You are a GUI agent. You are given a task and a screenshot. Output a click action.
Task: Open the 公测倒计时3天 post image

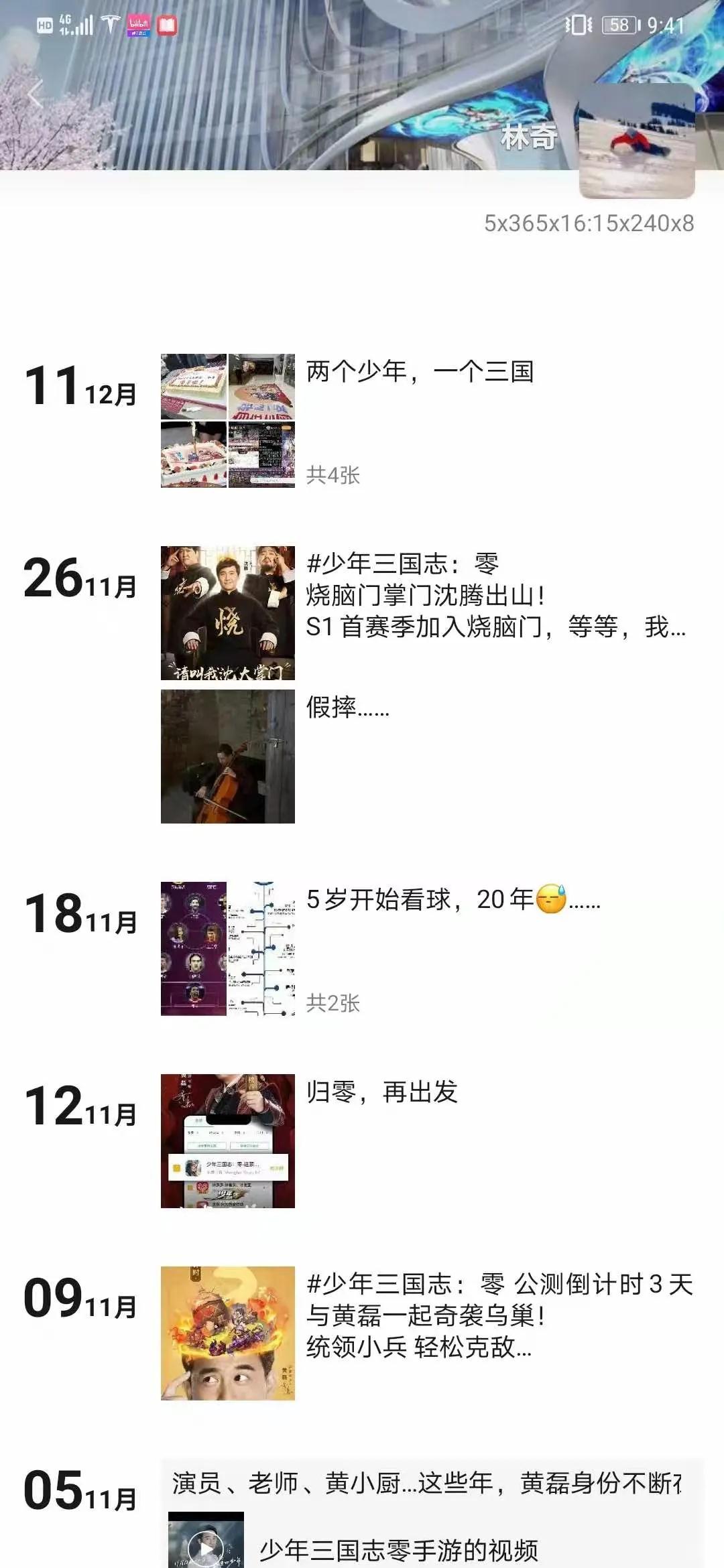click(x=227, y=1333)
